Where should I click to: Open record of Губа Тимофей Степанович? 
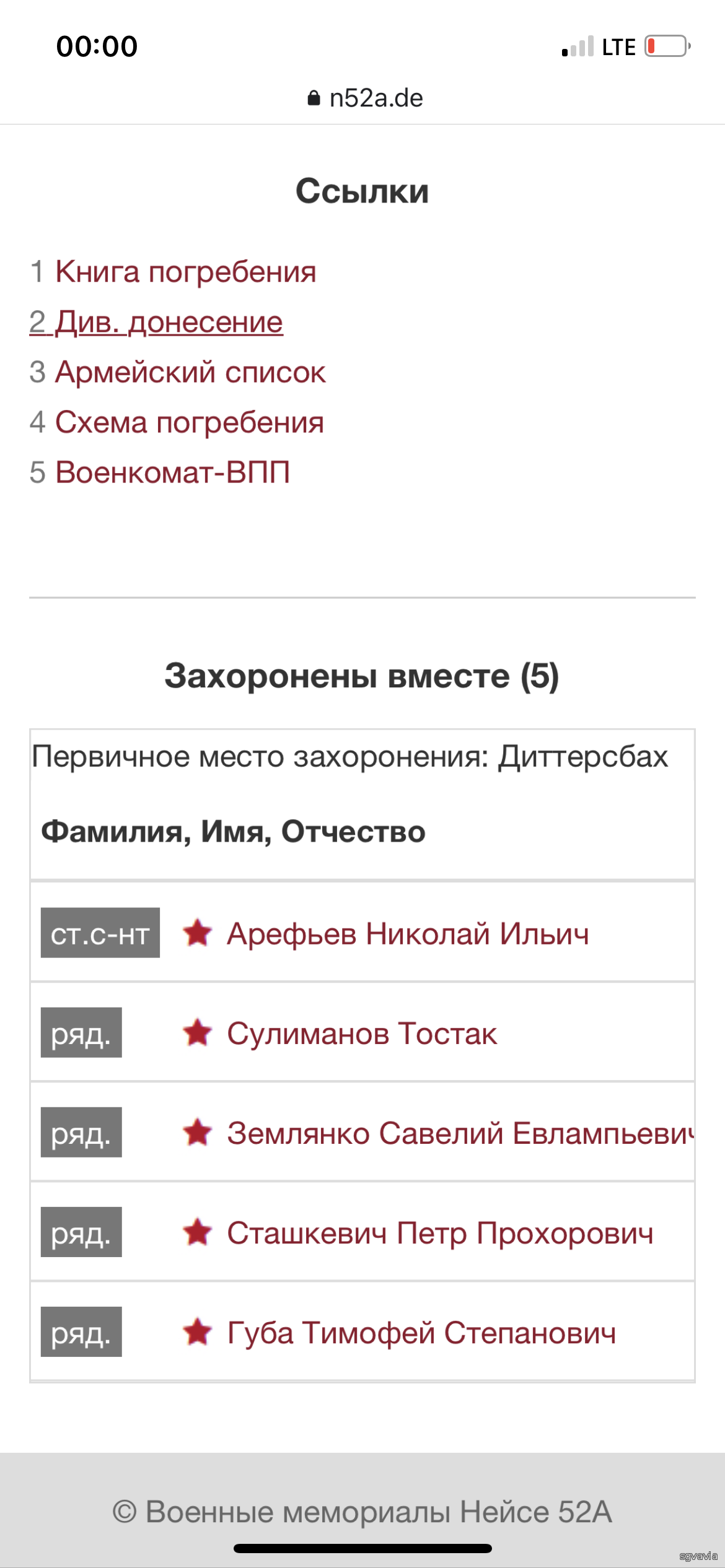[x=421, y=1332]
